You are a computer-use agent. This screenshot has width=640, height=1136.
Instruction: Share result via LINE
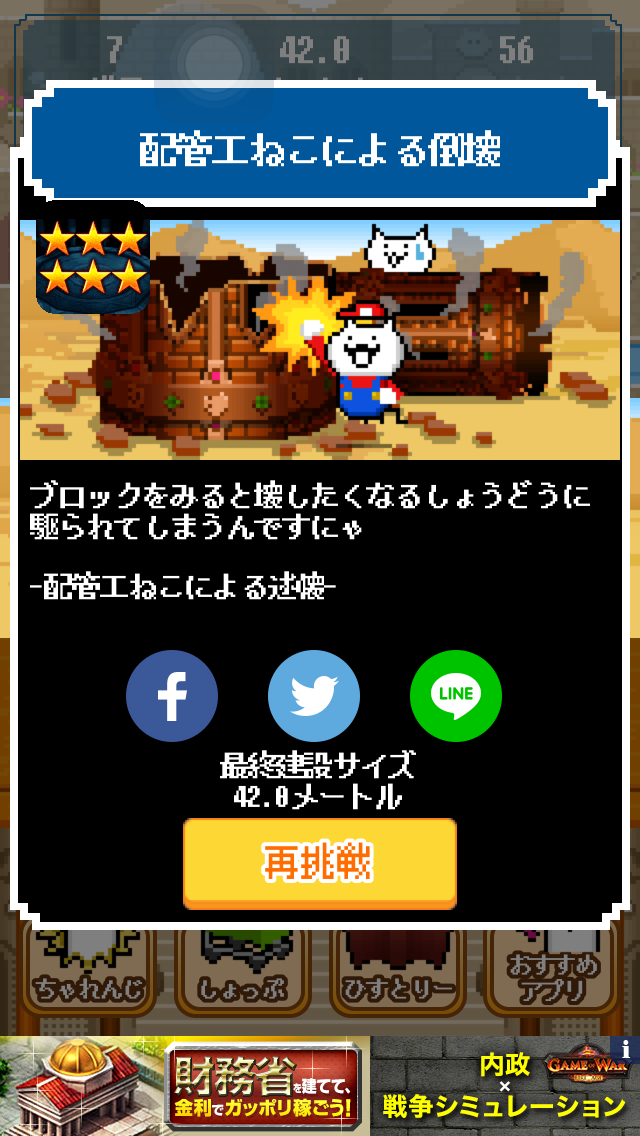[456, 696]
